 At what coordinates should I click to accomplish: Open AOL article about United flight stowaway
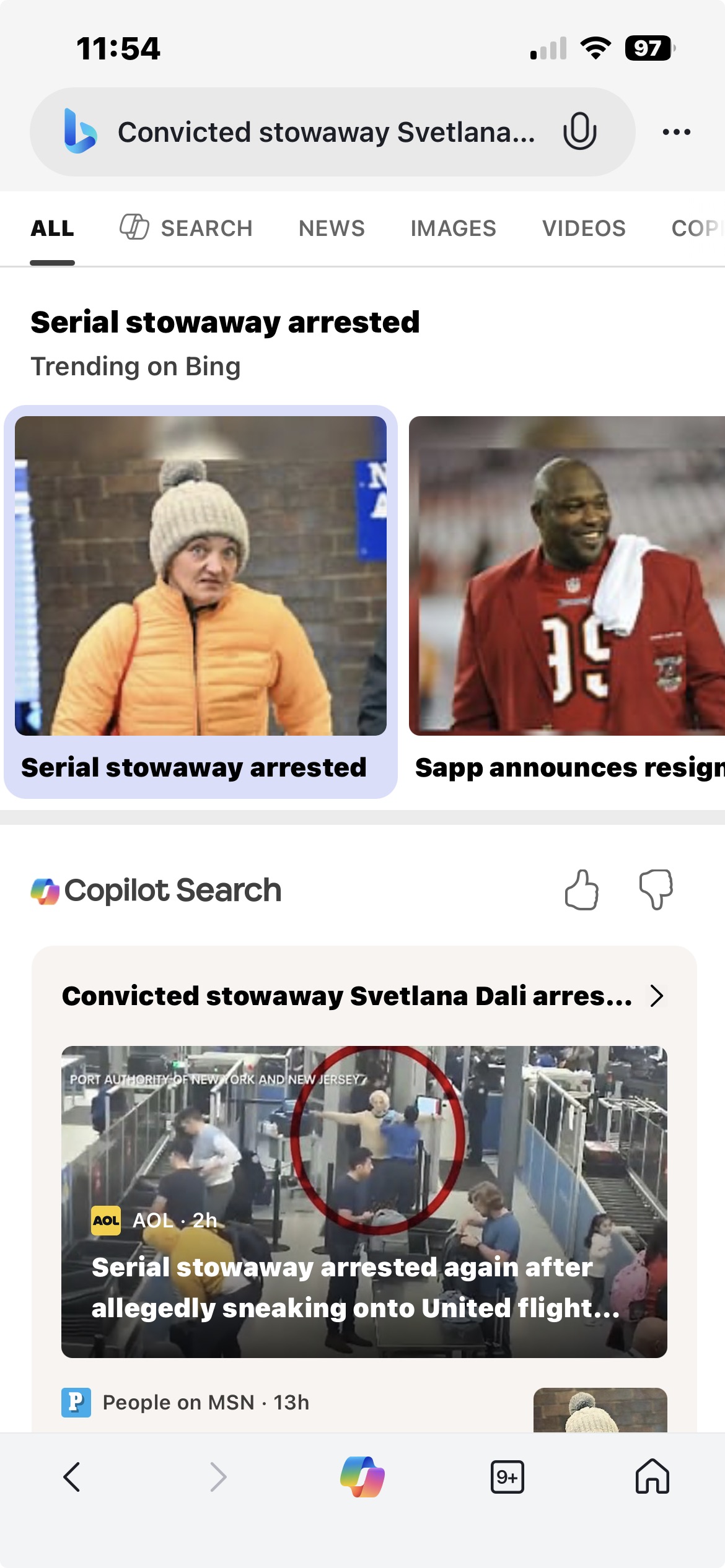[x=364, y=1201]
